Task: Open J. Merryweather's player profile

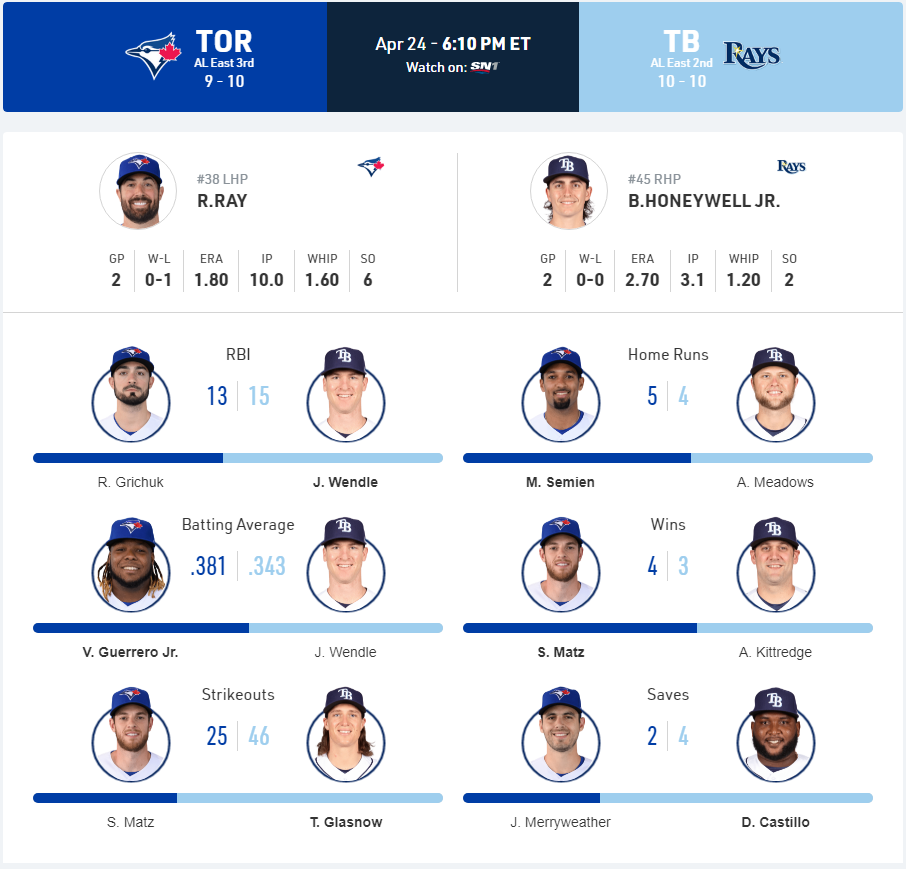Action: tap(560, 736)
